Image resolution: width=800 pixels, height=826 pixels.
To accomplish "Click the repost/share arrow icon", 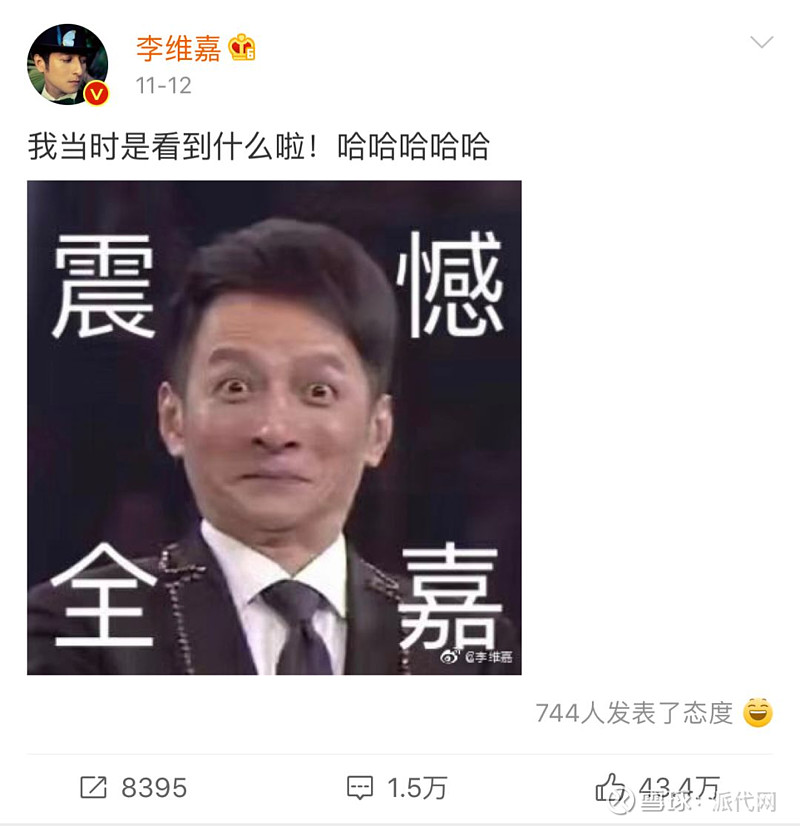I will 95,787.
